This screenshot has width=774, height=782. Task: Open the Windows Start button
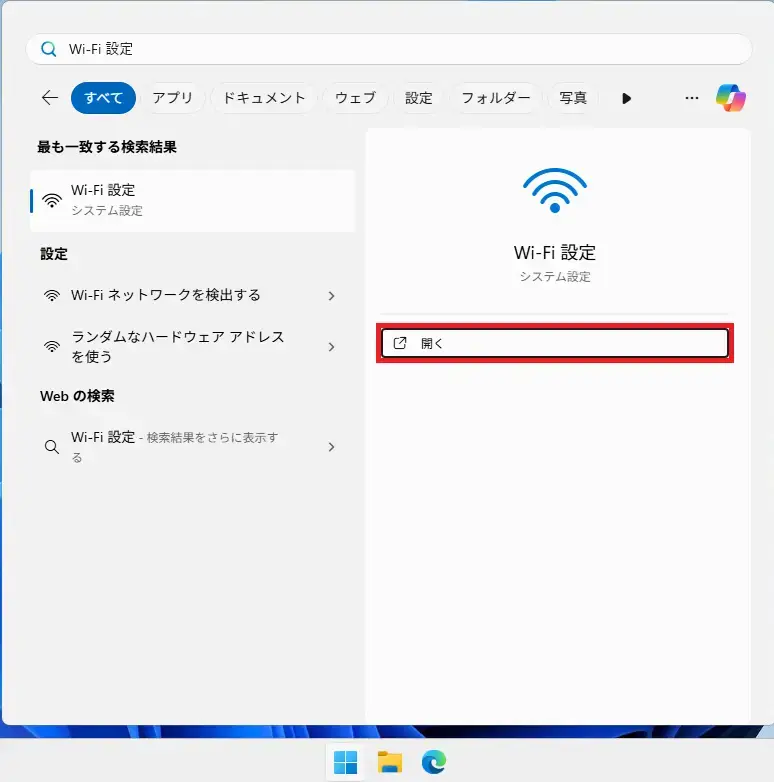345,763
